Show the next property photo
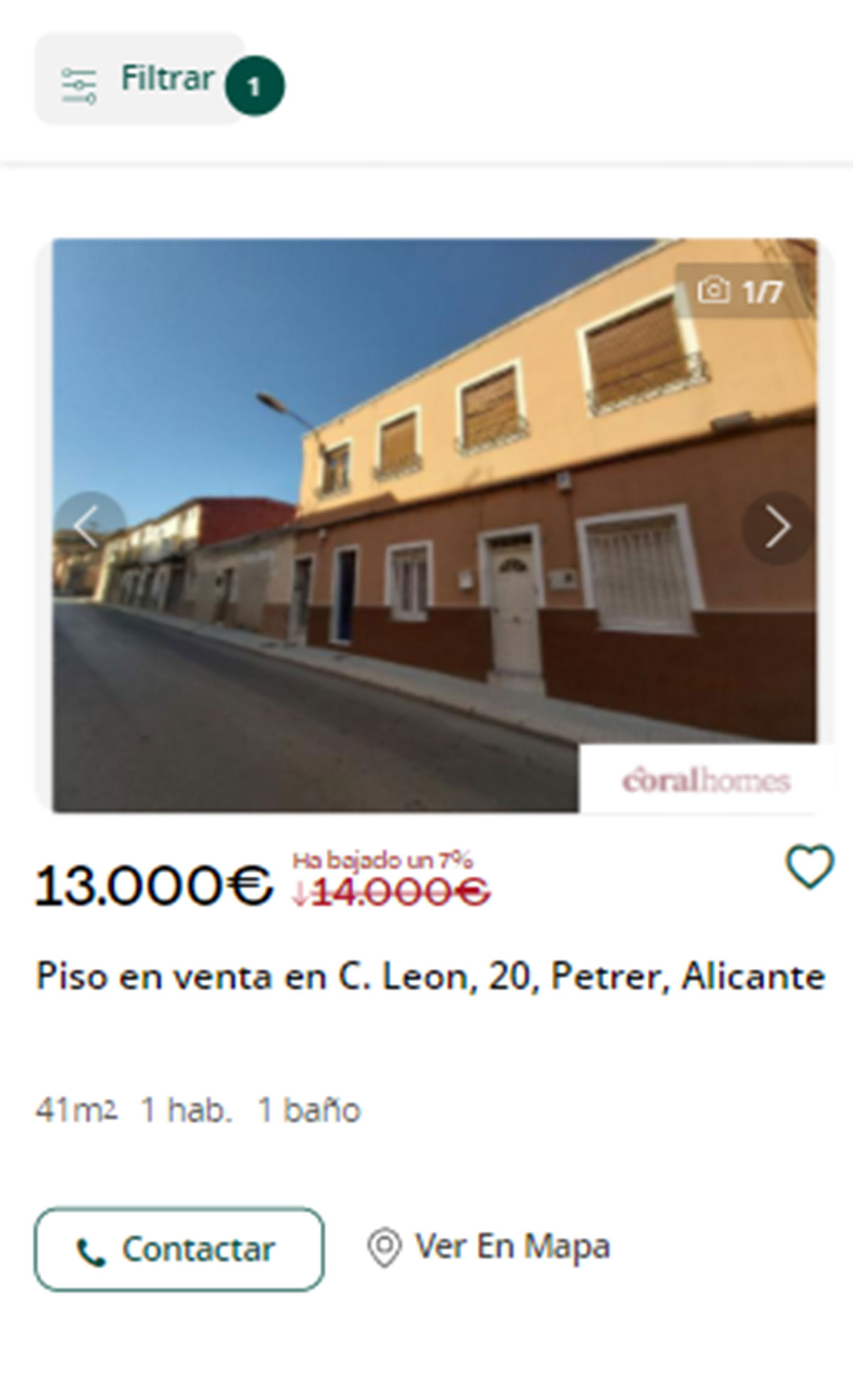 (x=778, y=528)
